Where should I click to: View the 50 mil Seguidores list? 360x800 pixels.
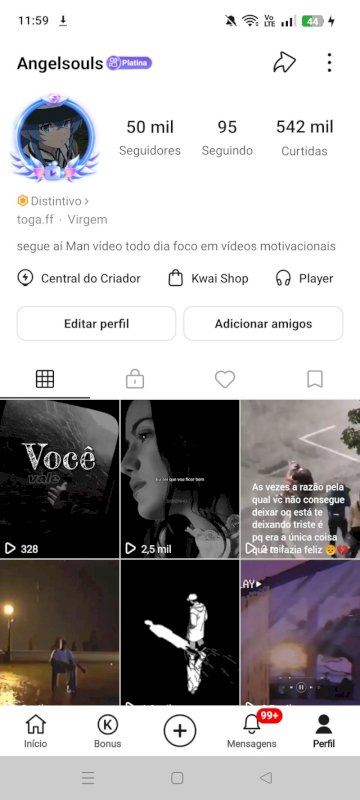[150, 138]
